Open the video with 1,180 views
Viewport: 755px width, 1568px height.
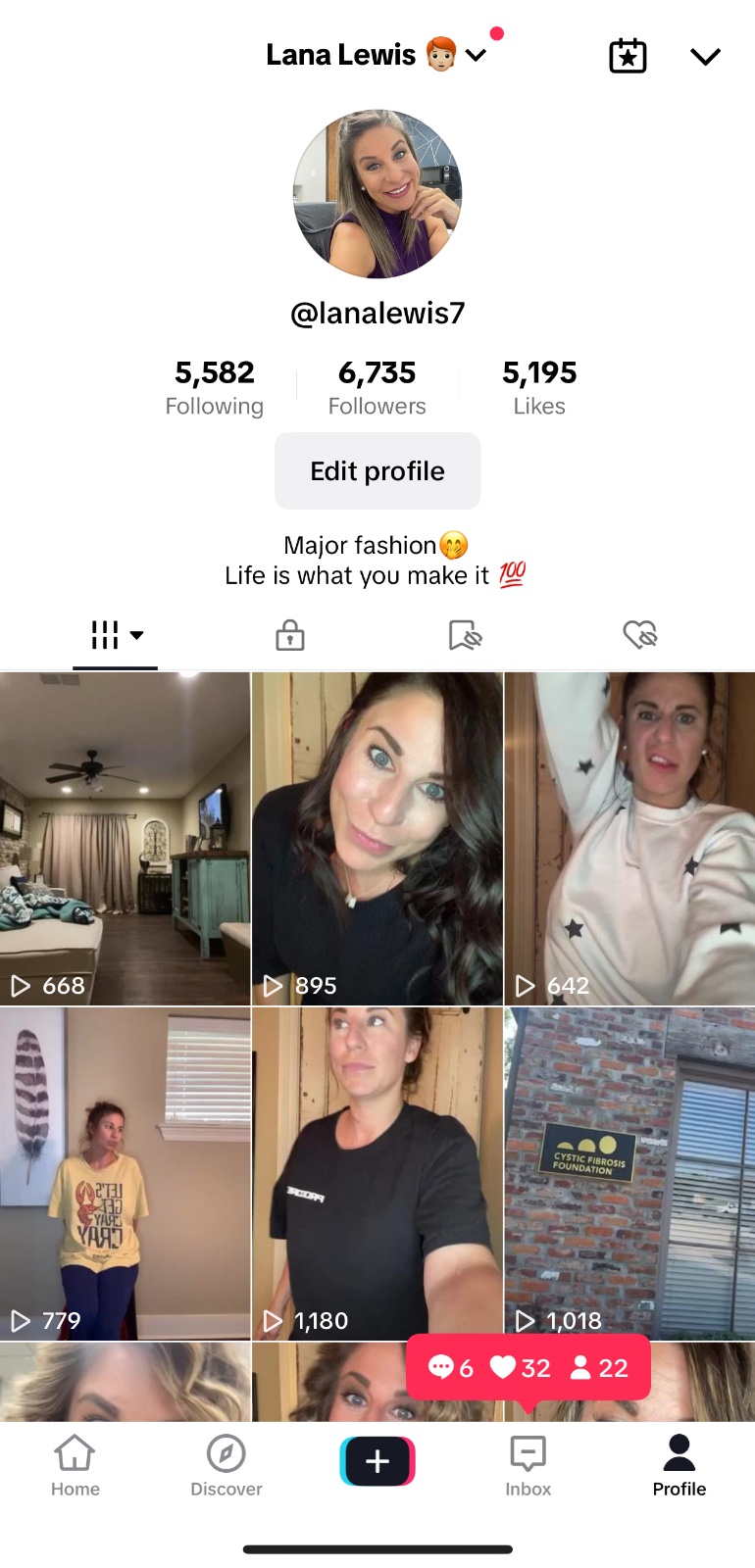[x=377, y=1173]
